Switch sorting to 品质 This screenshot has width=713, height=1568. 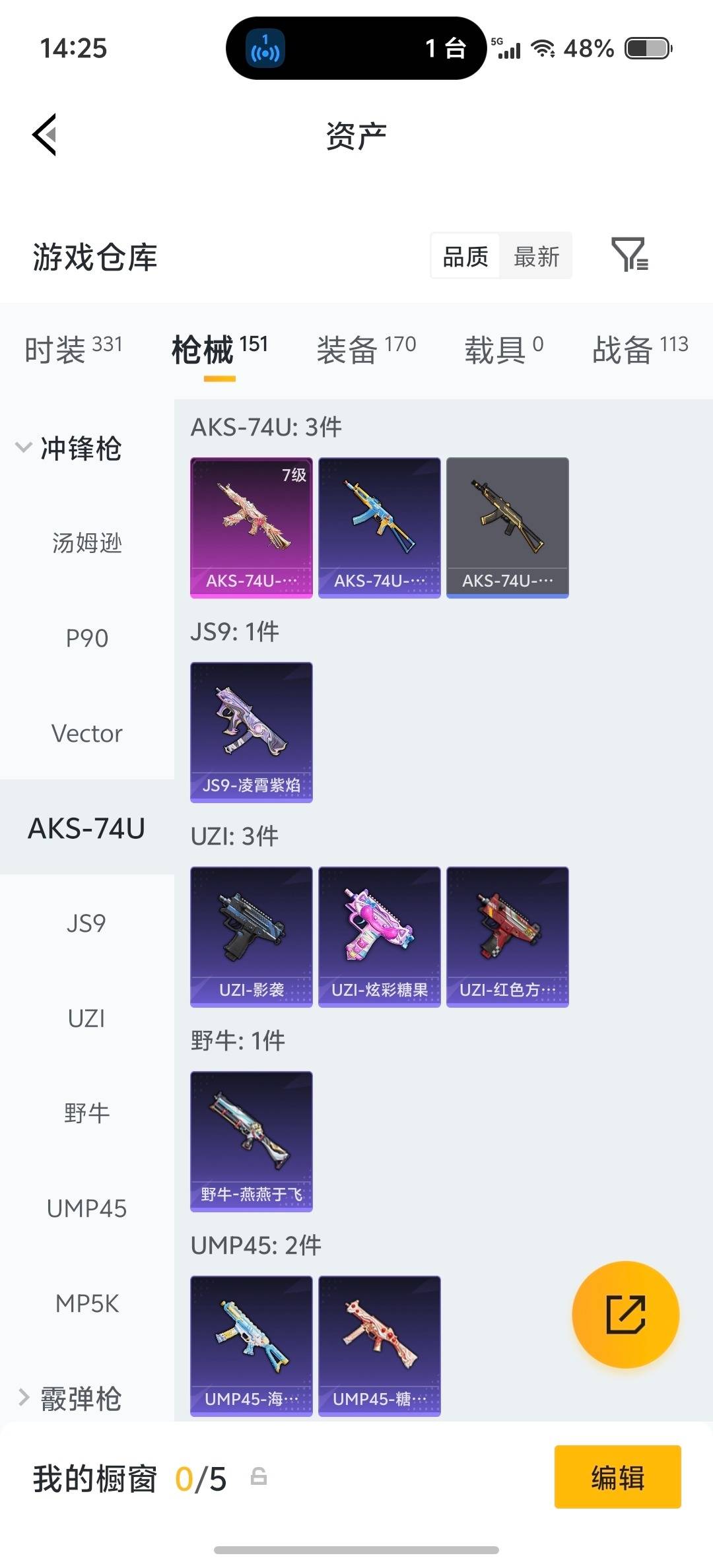pos(464,255)
